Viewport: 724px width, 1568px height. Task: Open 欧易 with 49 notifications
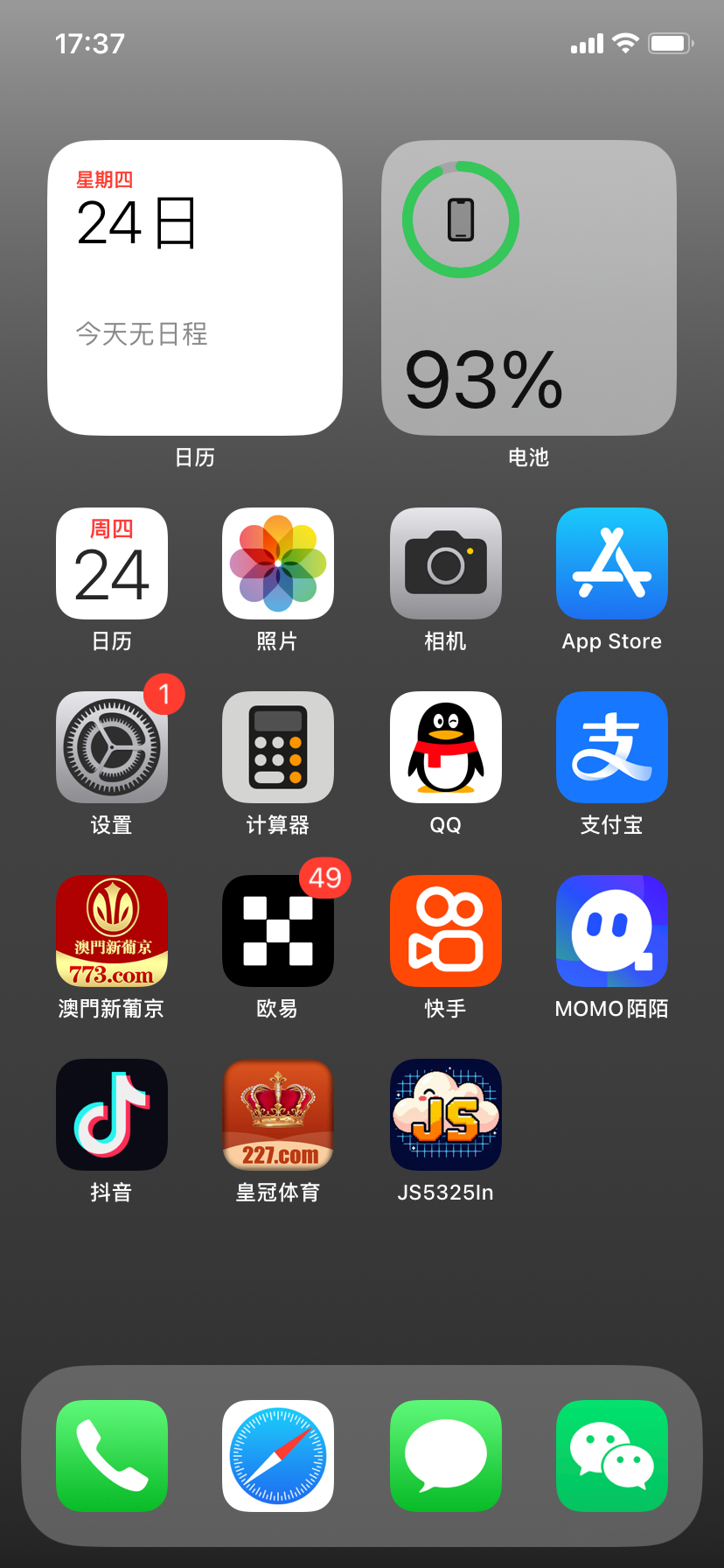click(x=278, y=931)
